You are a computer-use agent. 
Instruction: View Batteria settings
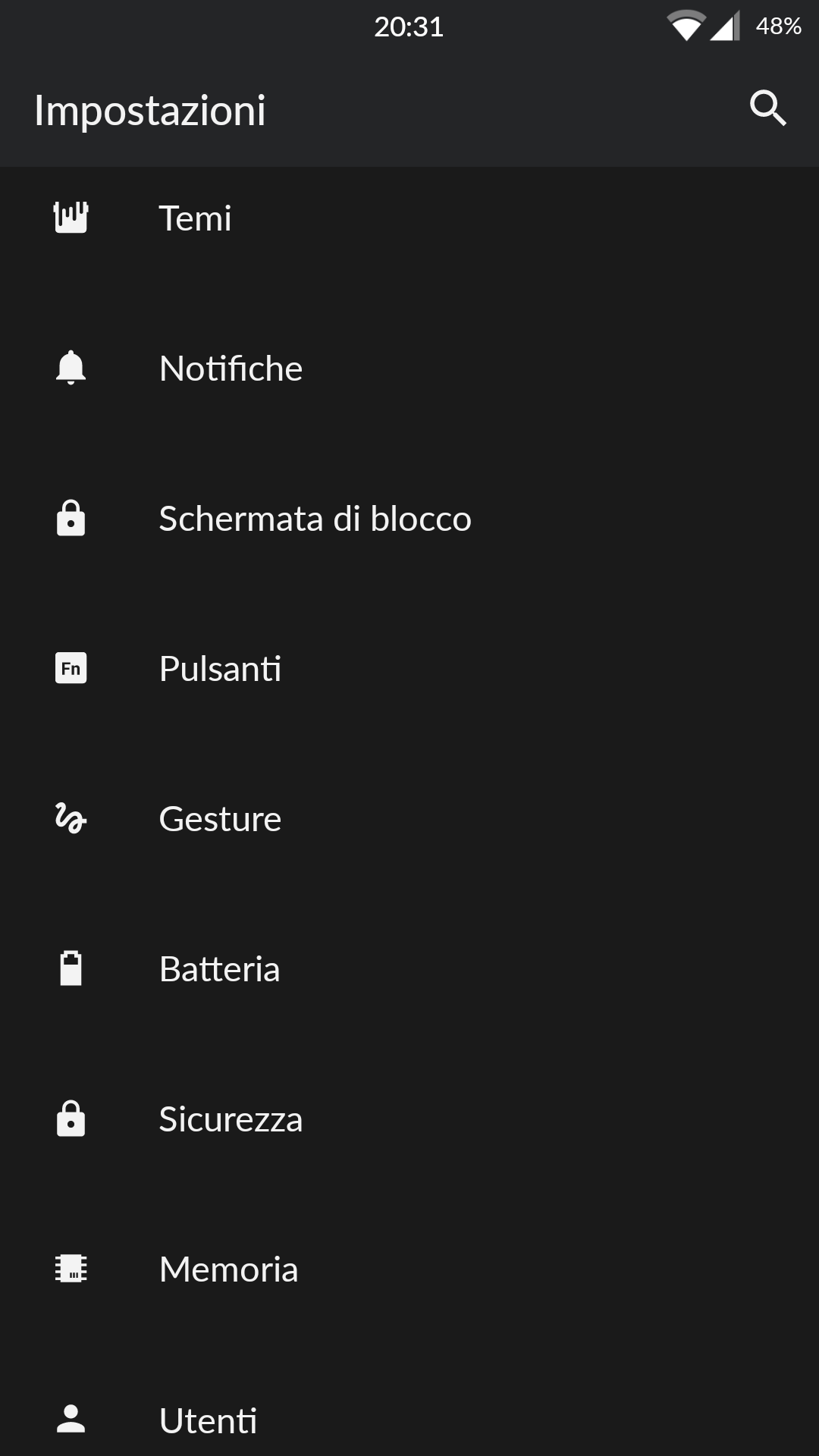point(409,969)
